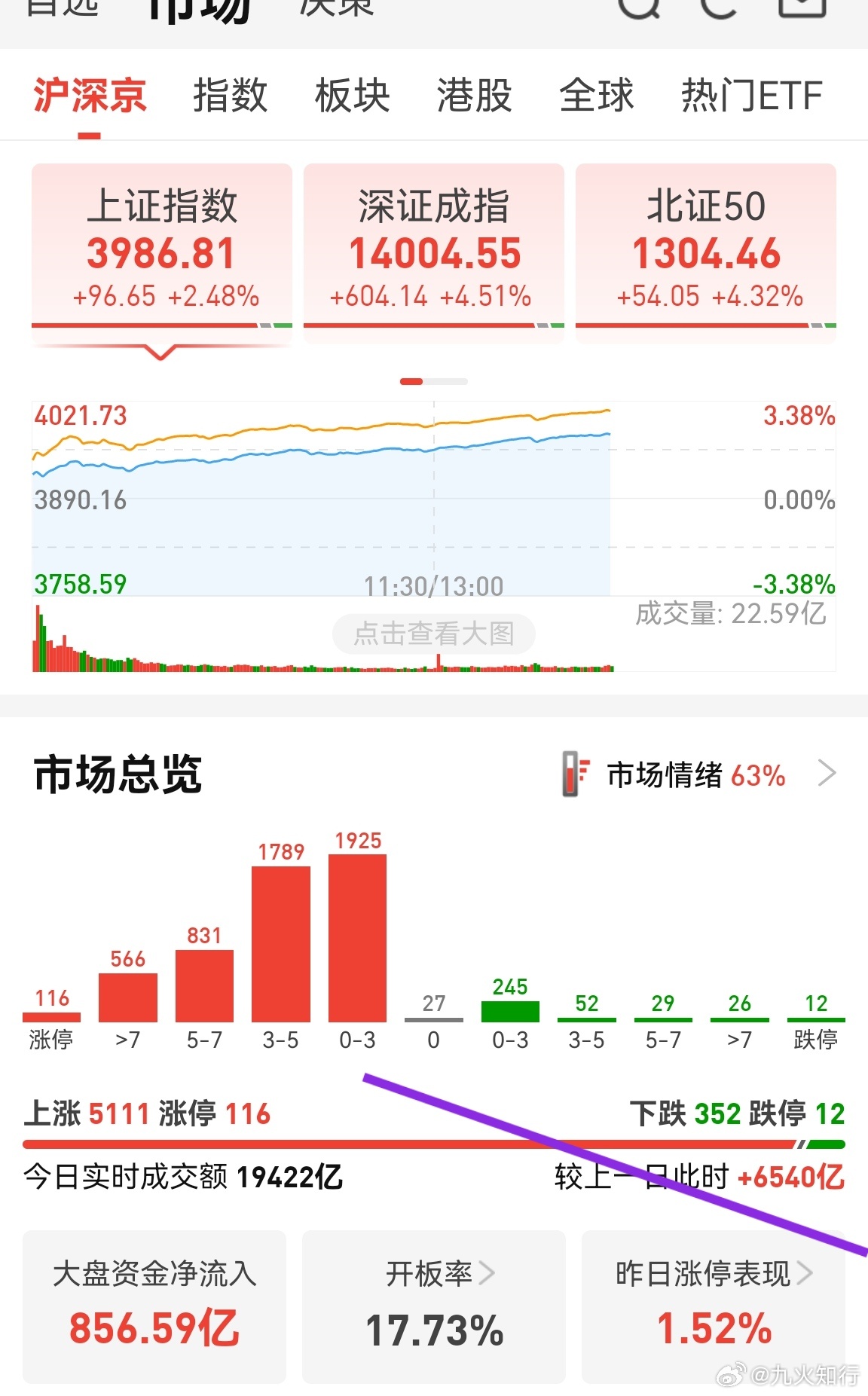
Task: Click the market sentiment thermometer icon
Action: (574, 774)
